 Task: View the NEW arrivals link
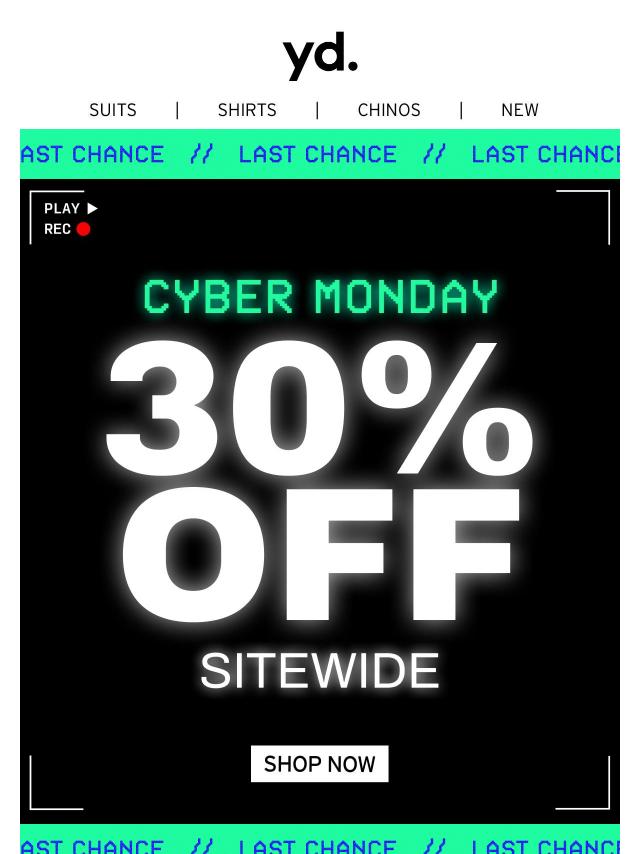click(519, 110)
